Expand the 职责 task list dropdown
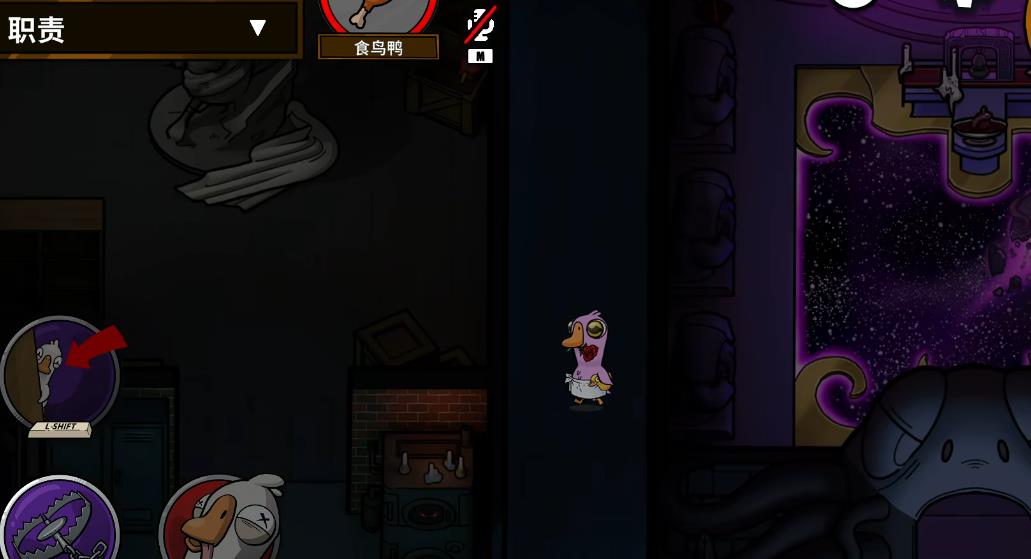The height and width of the screenshot is (559, 1031). [257, 28]
